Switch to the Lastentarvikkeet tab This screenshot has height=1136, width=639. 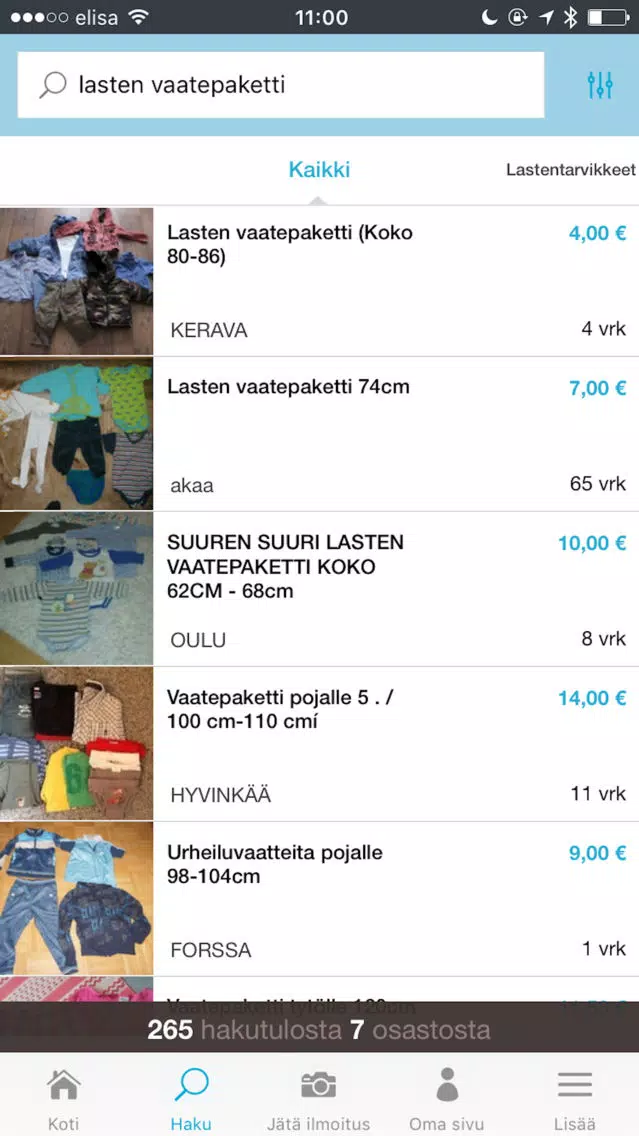point(571,170)
